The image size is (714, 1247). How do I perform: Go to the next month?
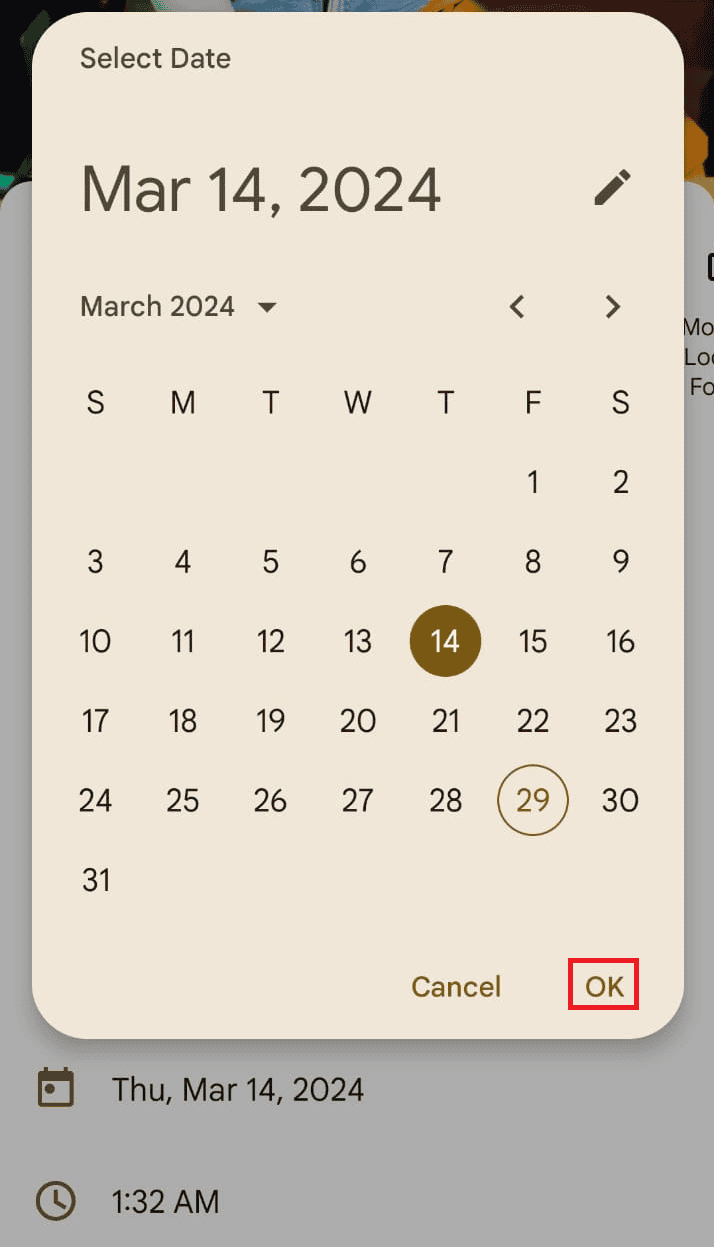(x=613, y=306)
